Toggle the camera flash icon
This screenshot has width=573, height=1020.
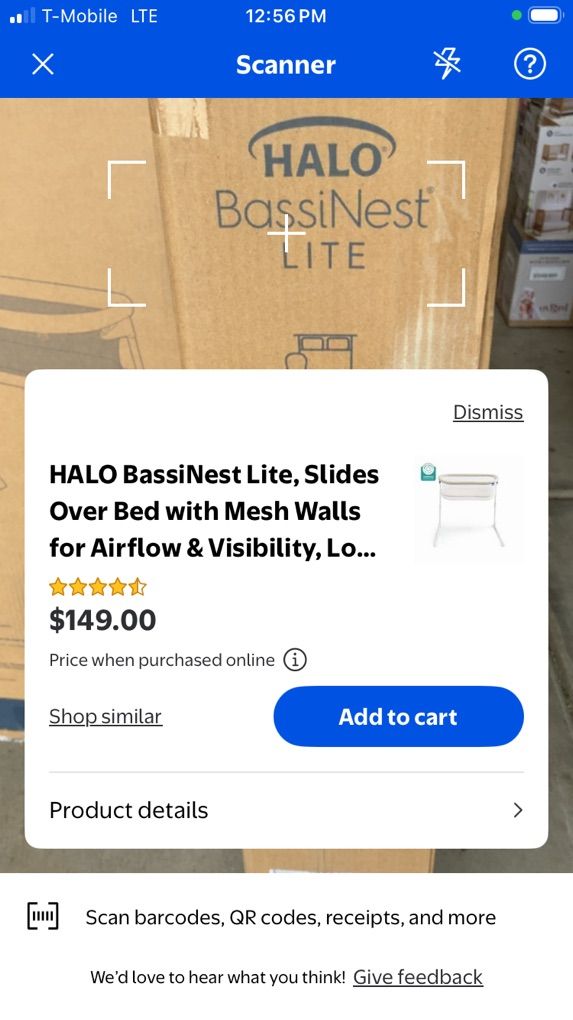pyautogui.click(x=447, y=64)
